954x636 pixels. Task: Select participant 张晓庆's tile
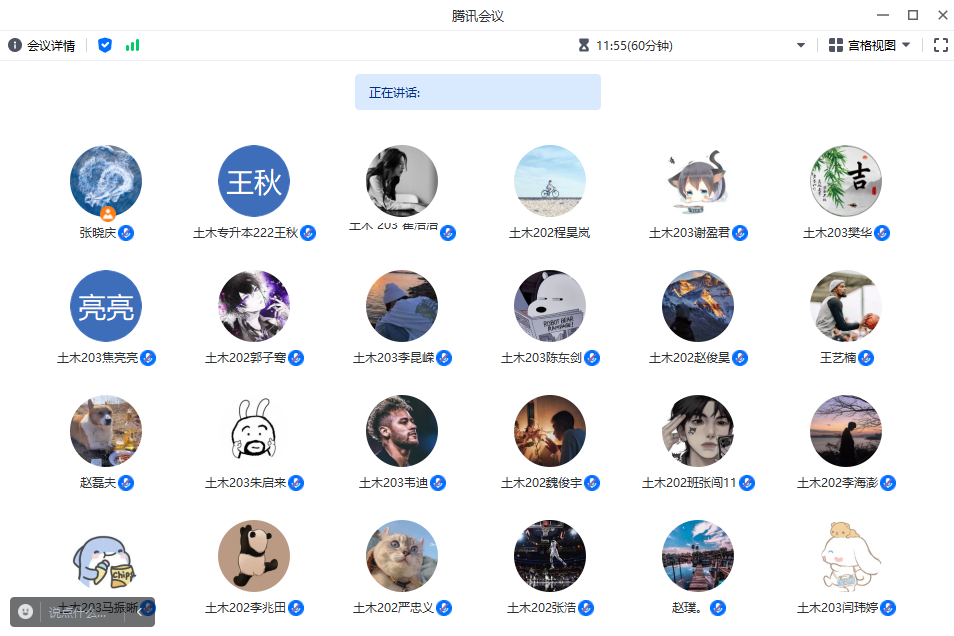click(106, 181)
